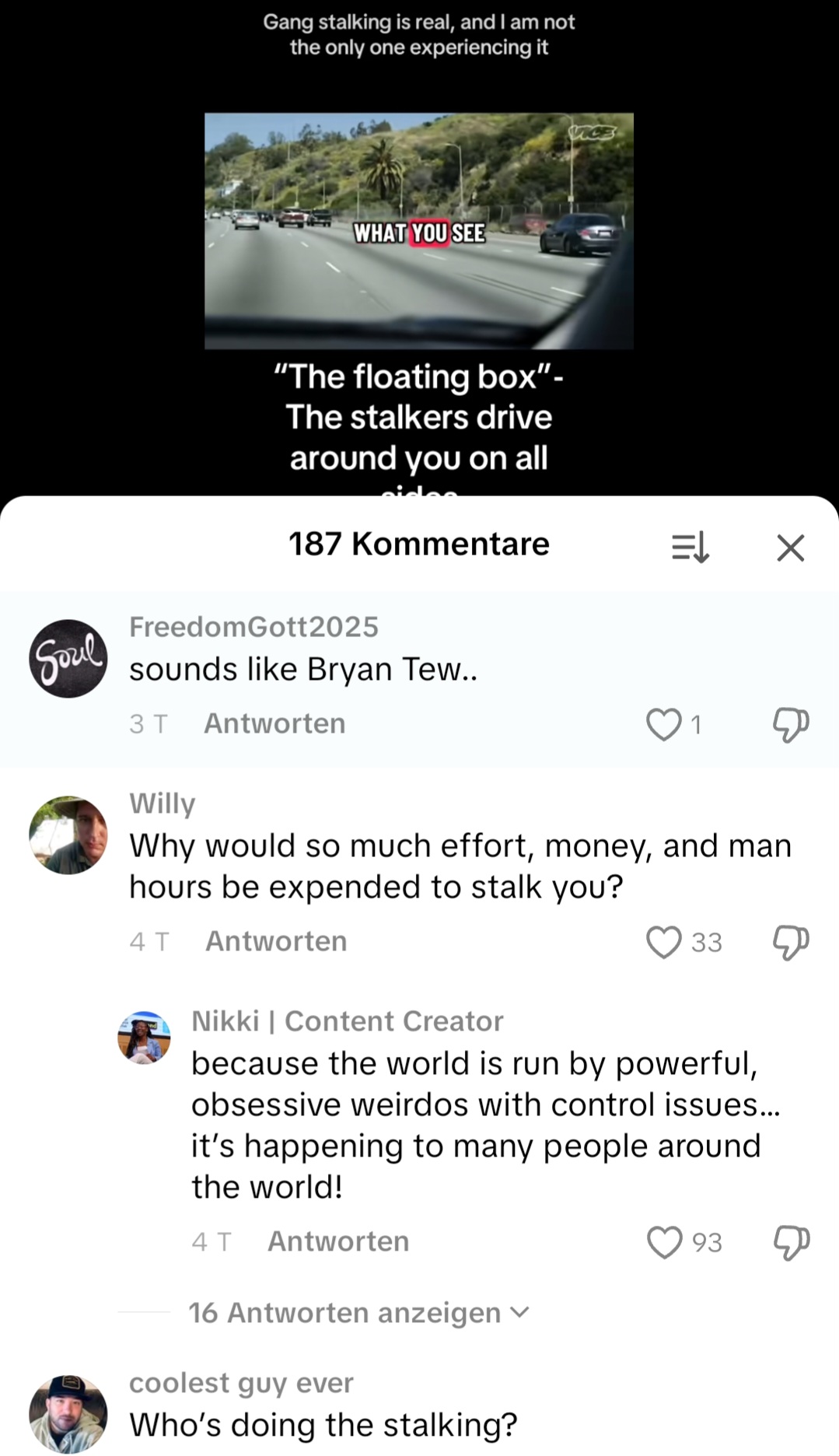The width and height of the screenshot is (839, 1456).
Task: Open coolest guy ever's profile picture
Action: (x=68, y=1413)
